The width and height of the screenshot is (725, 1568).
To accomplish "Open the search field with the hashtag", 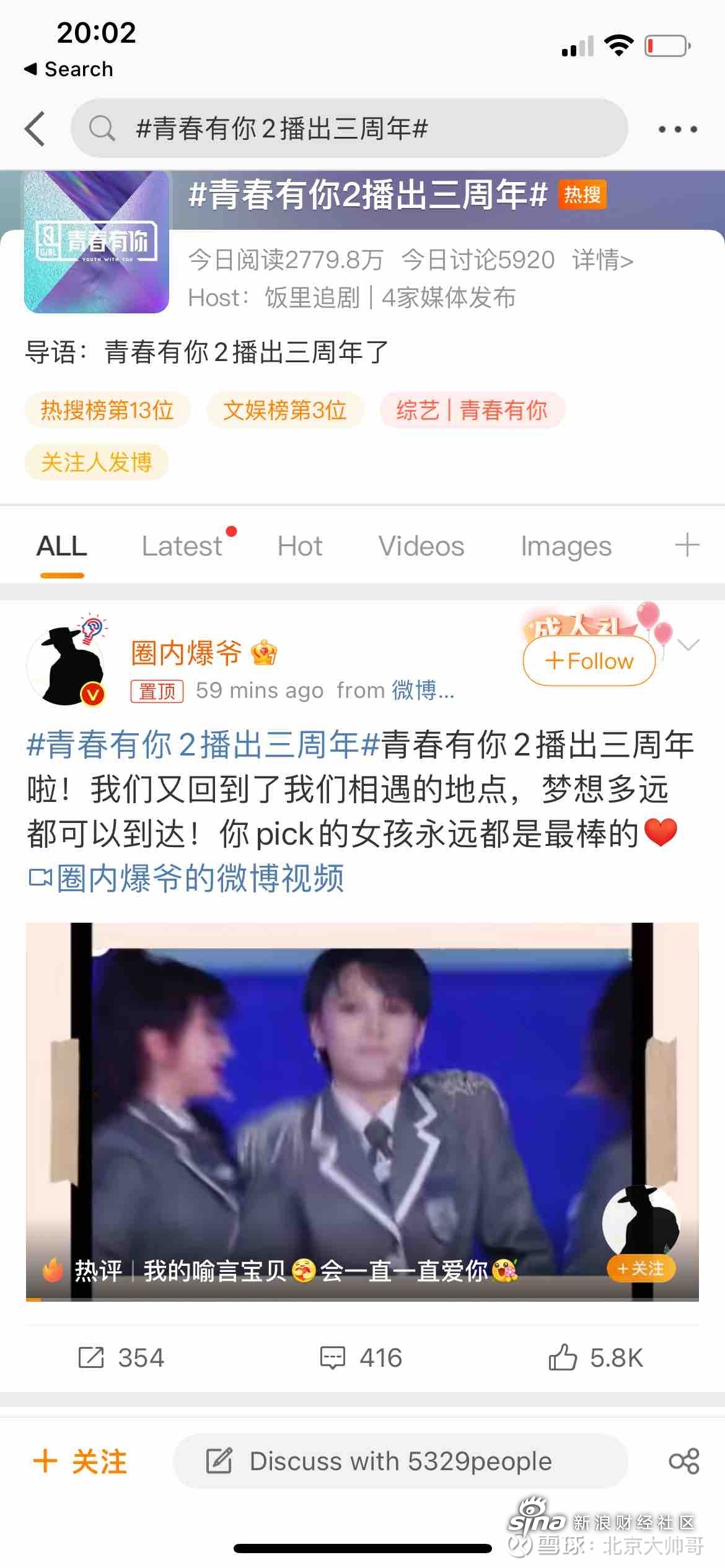I will coord(349,129).
